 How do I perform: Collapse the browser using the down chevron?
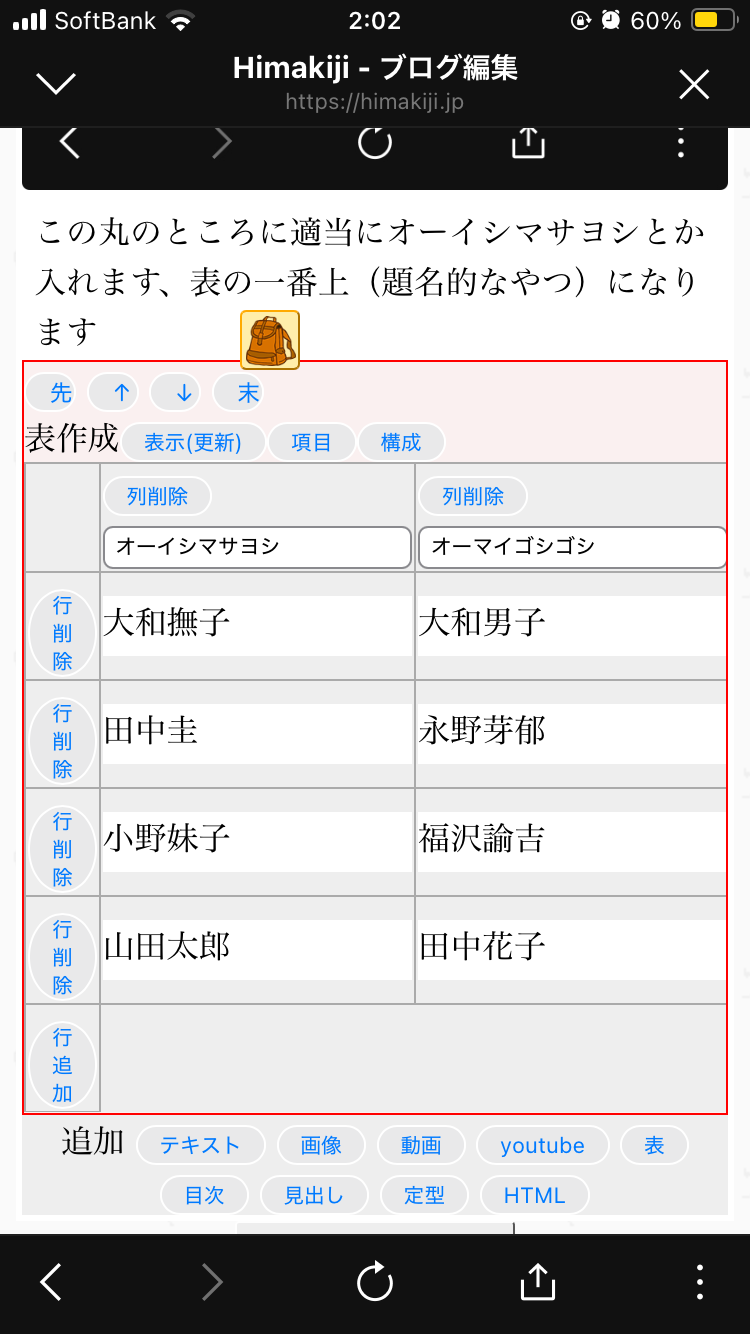click(56, 84)
